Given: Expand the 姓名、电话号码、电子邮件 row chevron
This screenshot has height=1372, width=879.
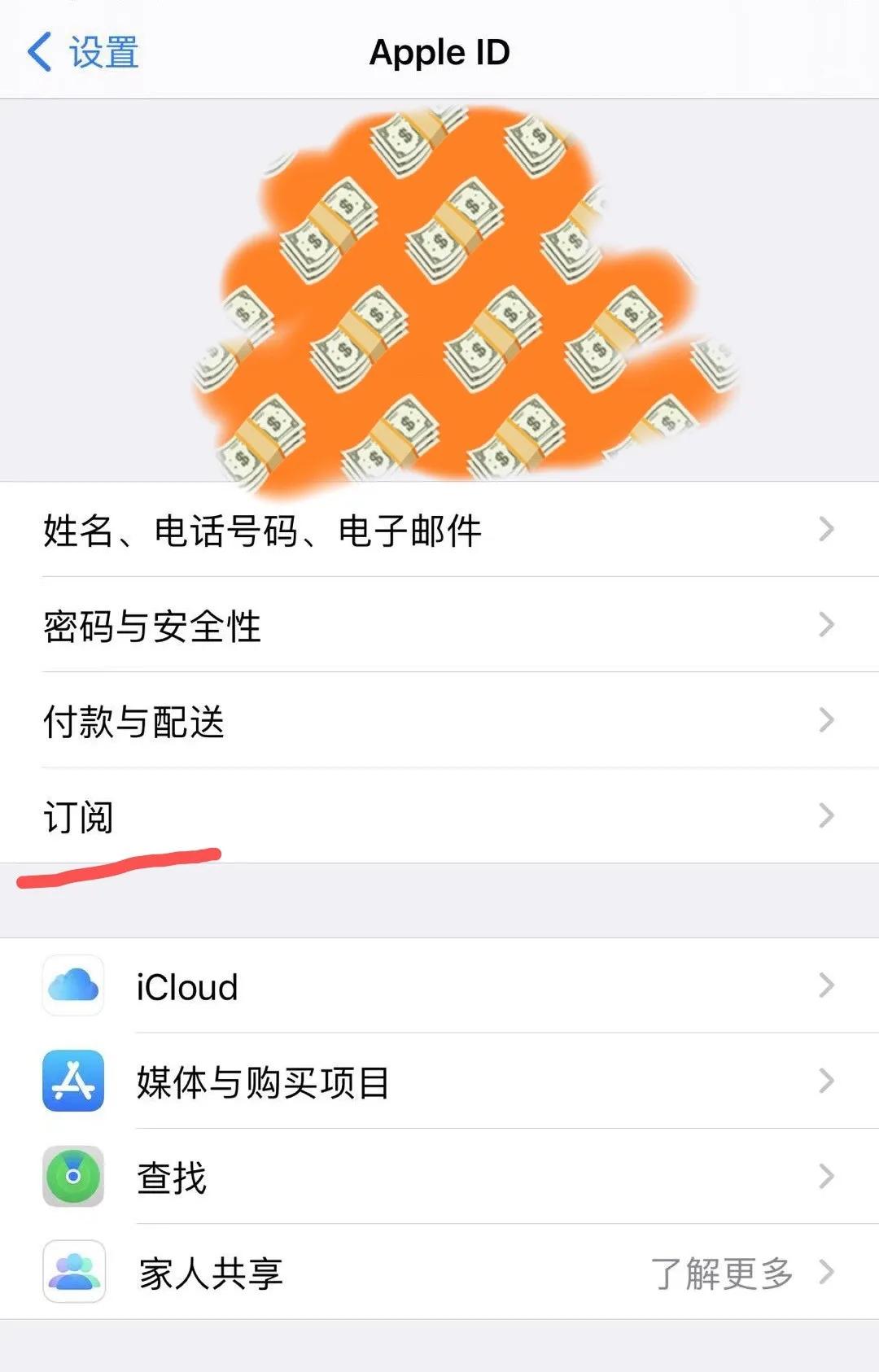Looking at the screenshot, I should [x=829, y=530].
